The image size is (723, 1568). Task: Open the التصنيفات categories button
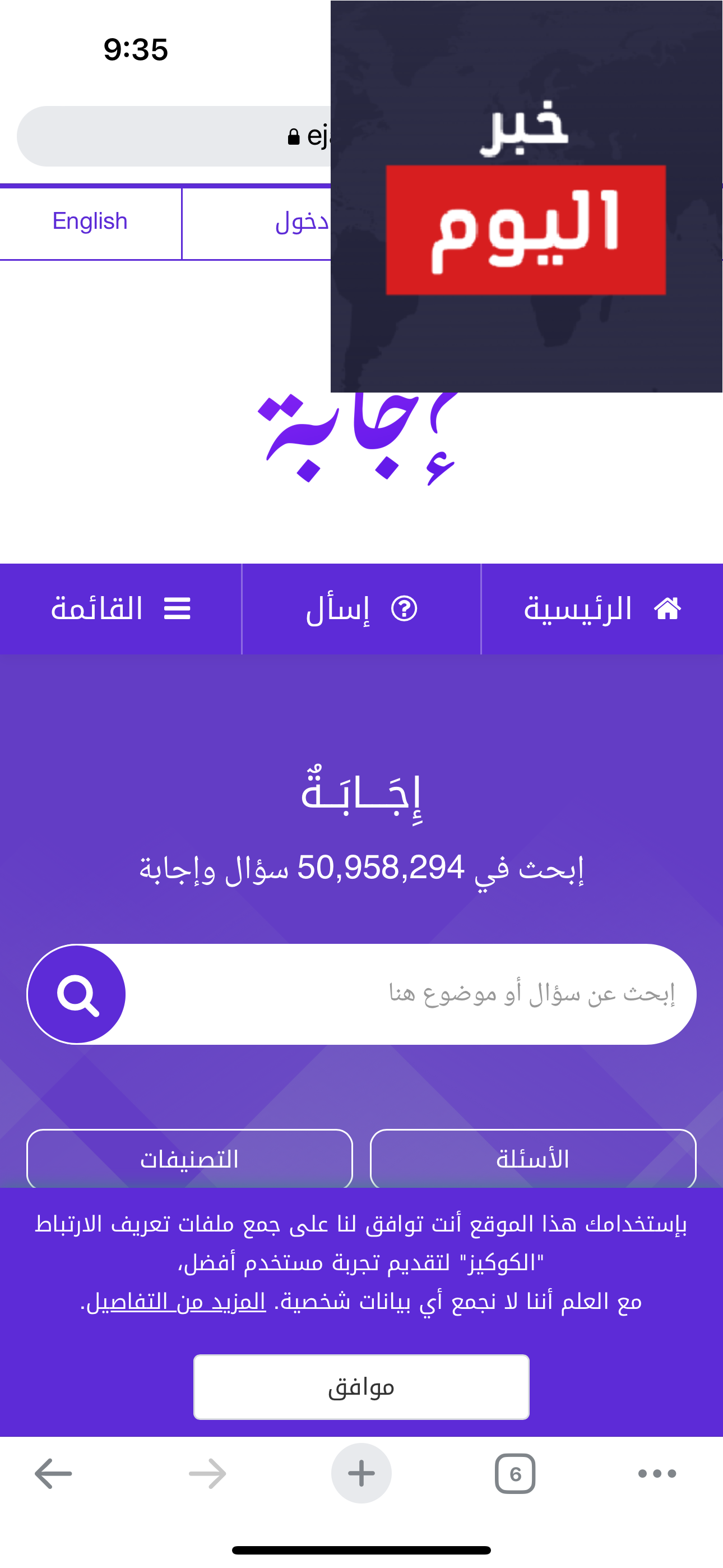189,1159
